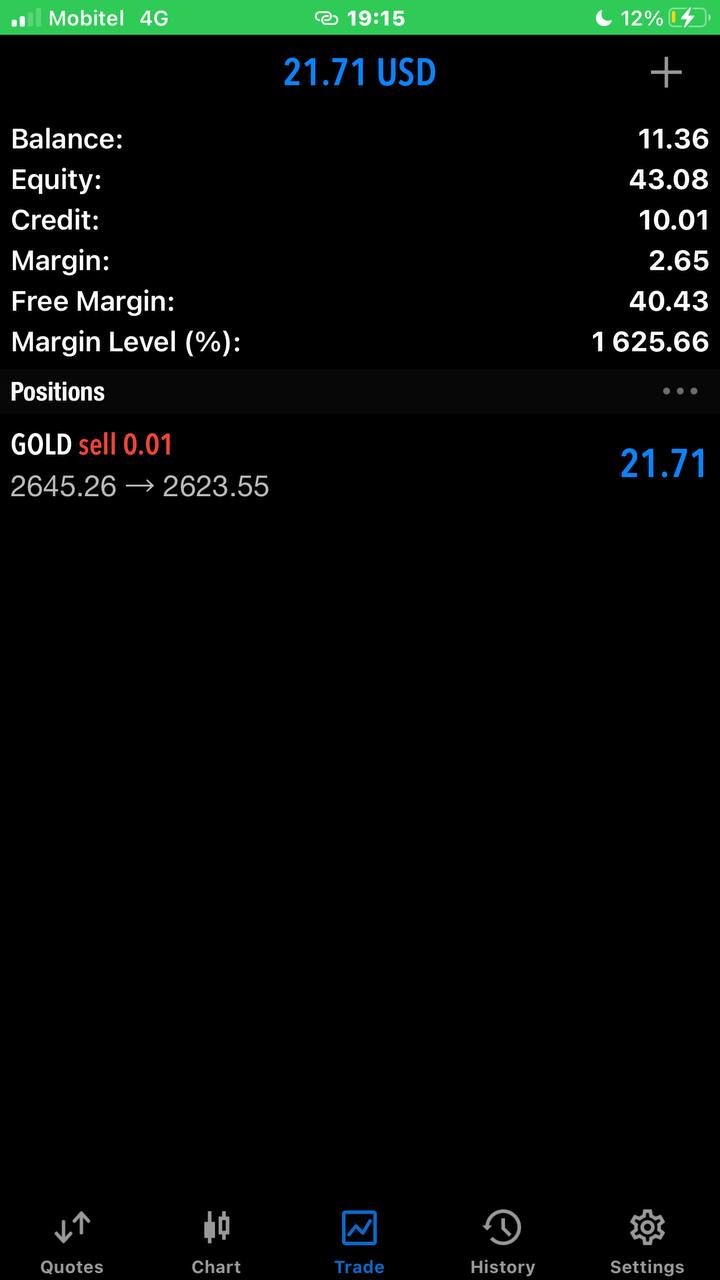Switch to the Quotes tab
The image size is (720, 1280).
pyautogui.click(x=72, y=1240)
